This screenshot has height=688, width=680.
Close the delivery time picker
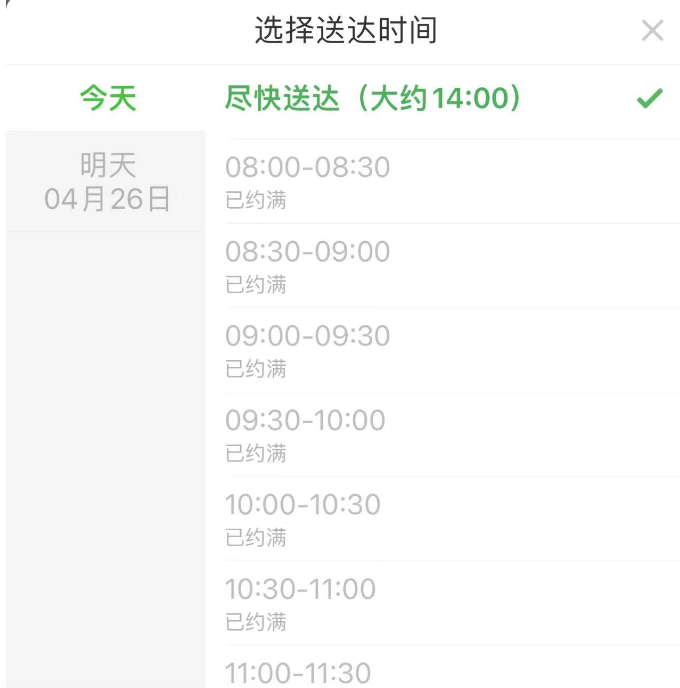pyautogui.click(x=652, y=31)
